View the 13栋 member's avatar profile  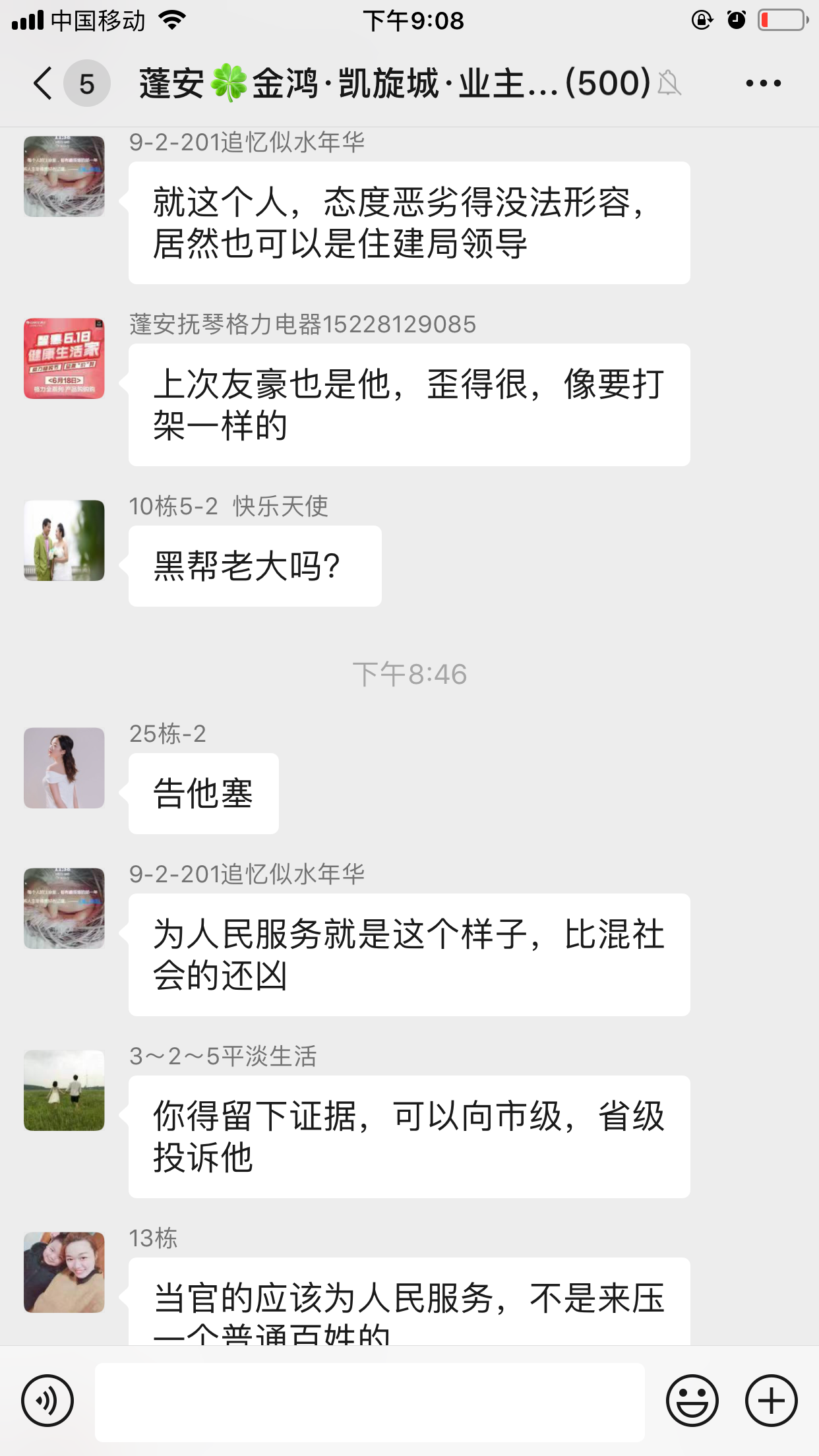coord(64,1273)
